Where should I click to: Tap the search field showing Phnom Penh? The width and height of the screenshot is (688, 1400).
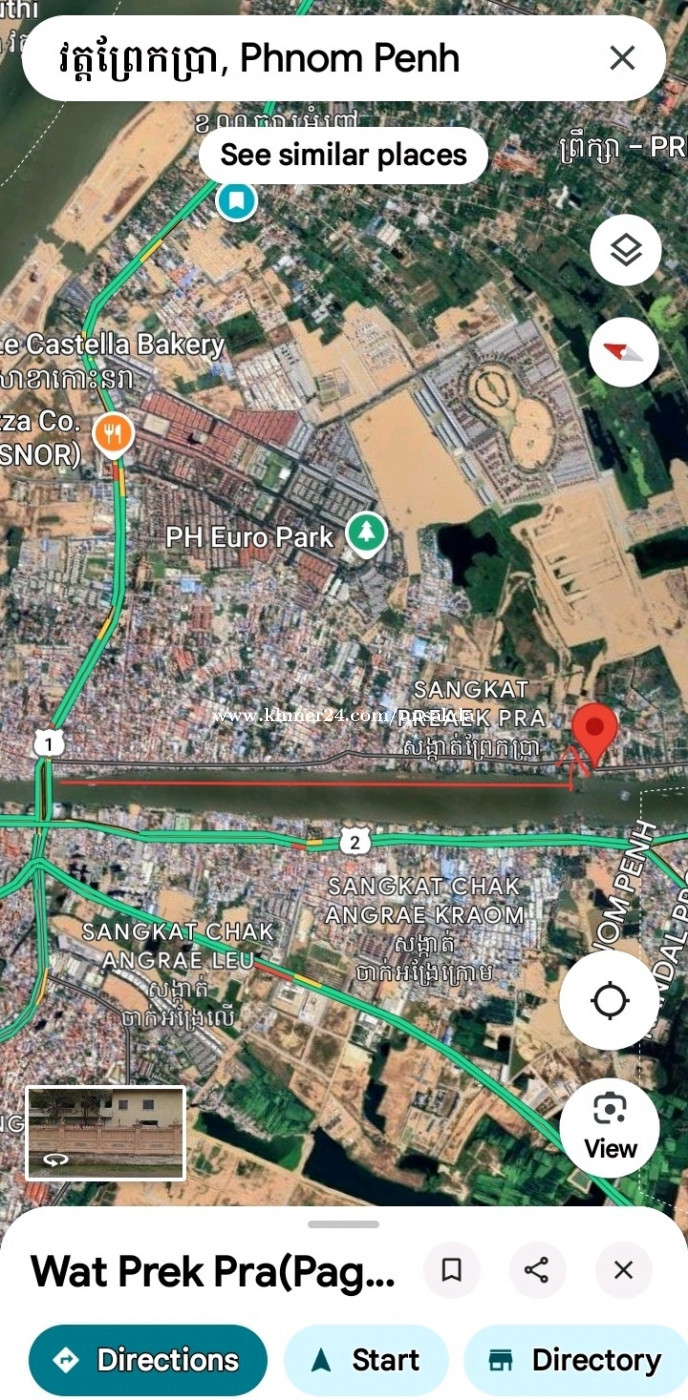click(x=300, y=58)
